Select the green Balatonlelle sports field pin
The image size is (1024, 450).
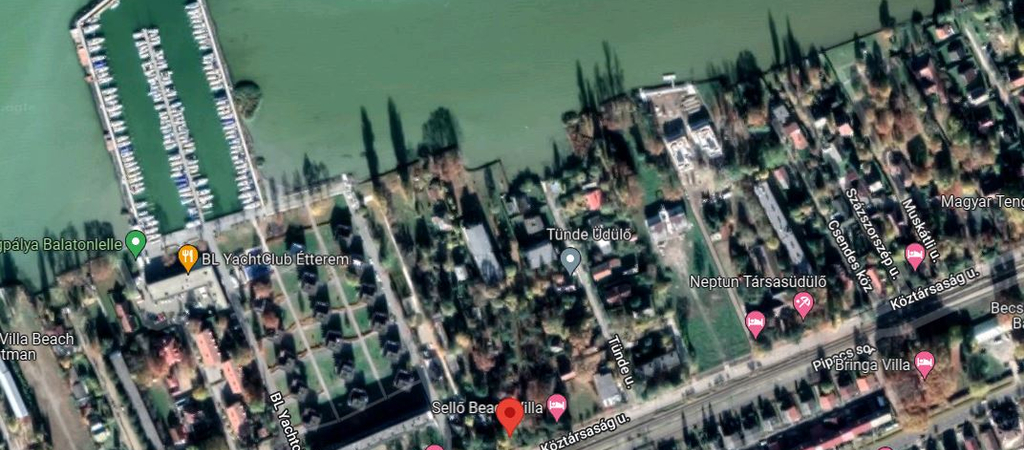coord(137,243)
